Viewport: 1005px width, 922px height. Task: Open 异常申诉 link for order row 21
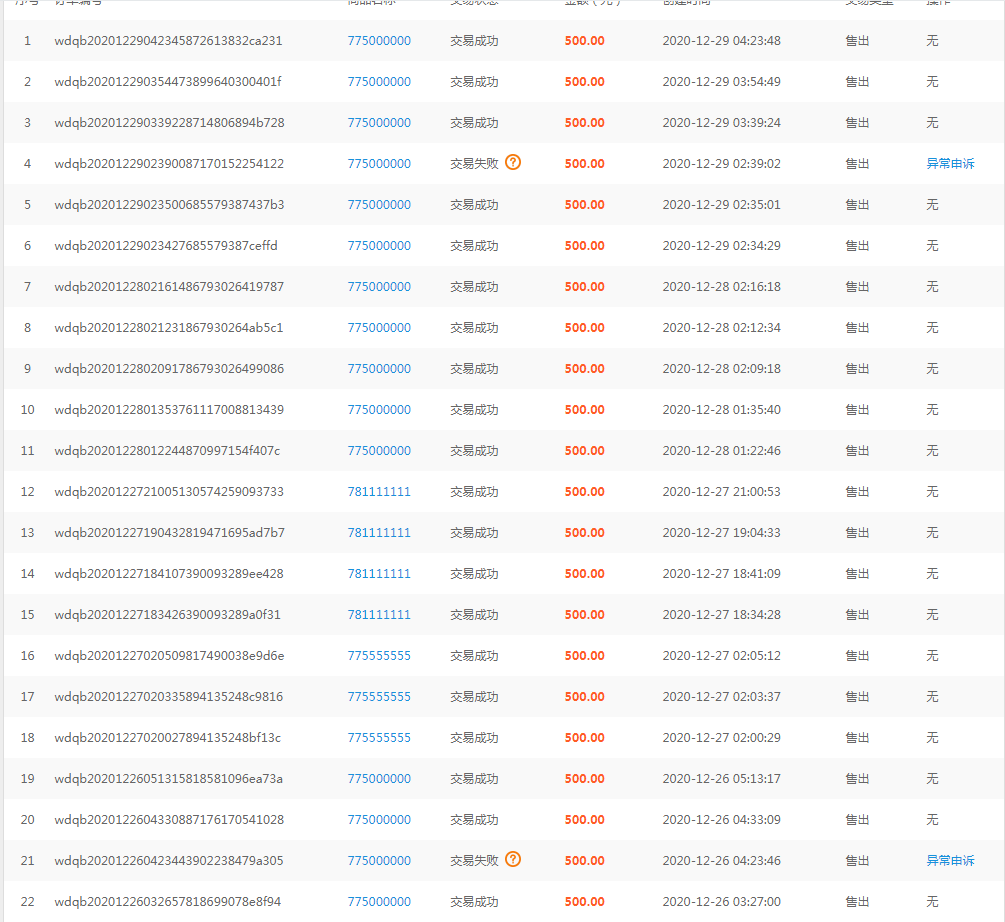[x=950, y=861]
